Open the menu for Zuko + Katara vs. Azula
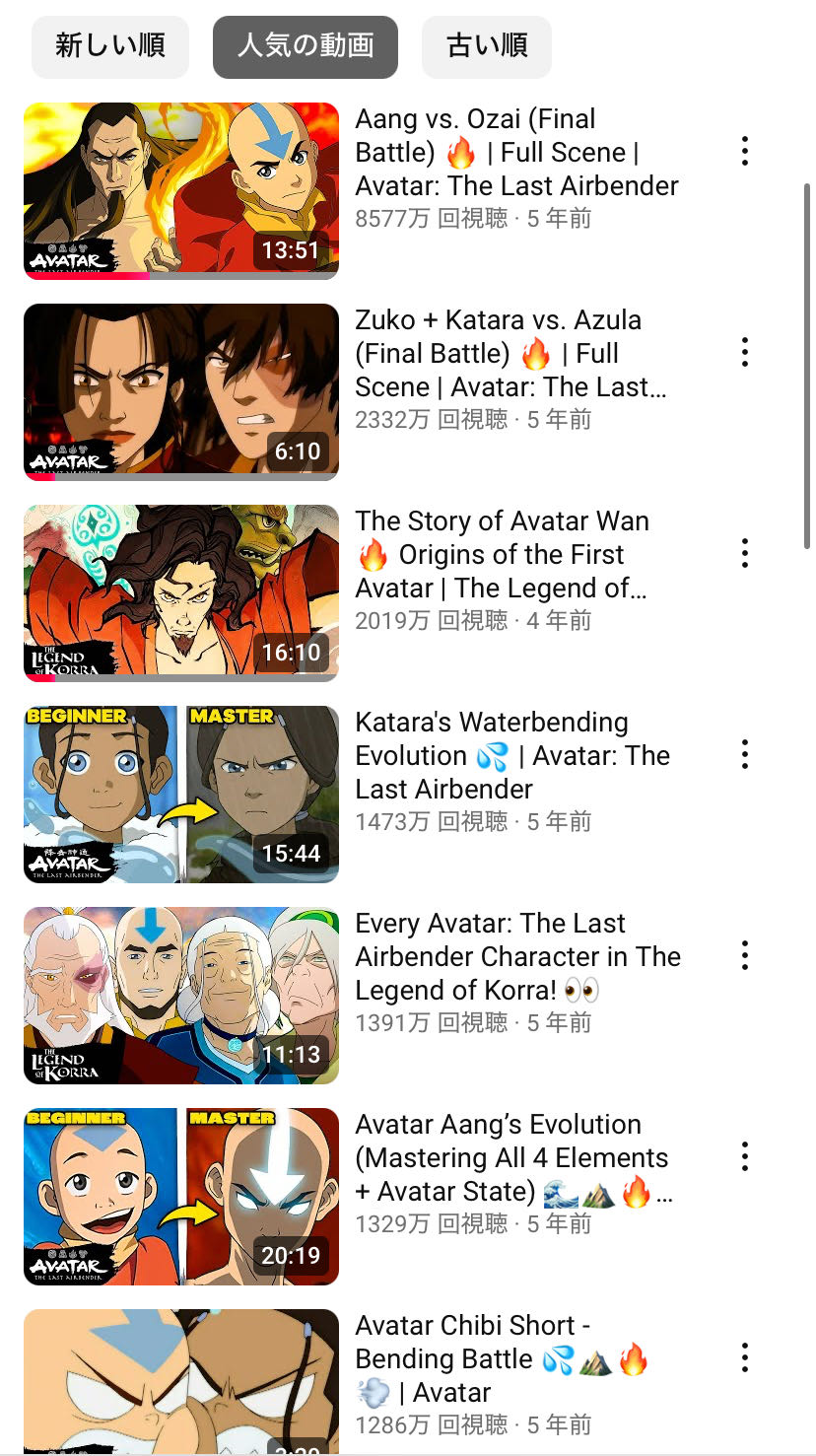This screenshot has height=1456, width=816. pyautogui.click(x=745, y=352)
